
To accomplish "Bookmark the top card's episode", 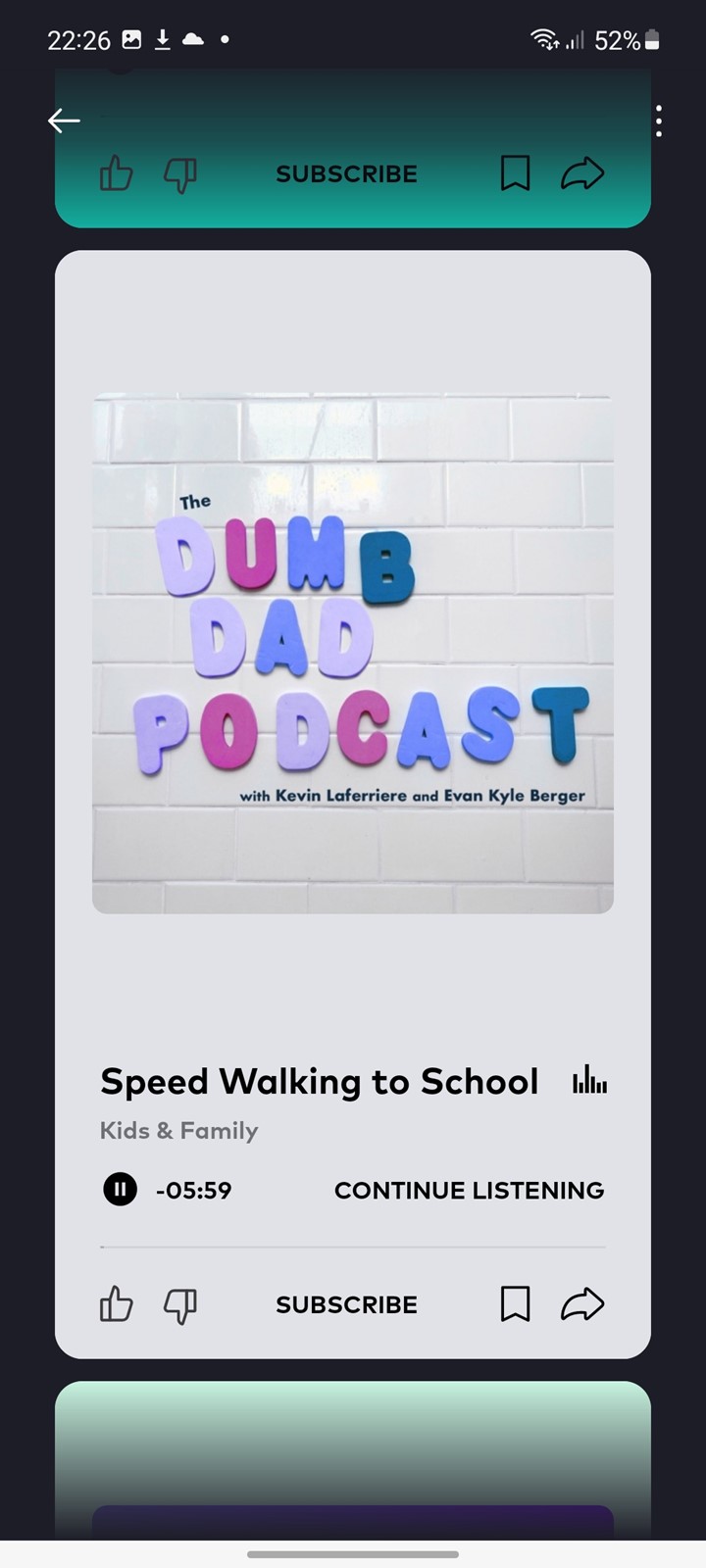I will click(x=516, y=173).
